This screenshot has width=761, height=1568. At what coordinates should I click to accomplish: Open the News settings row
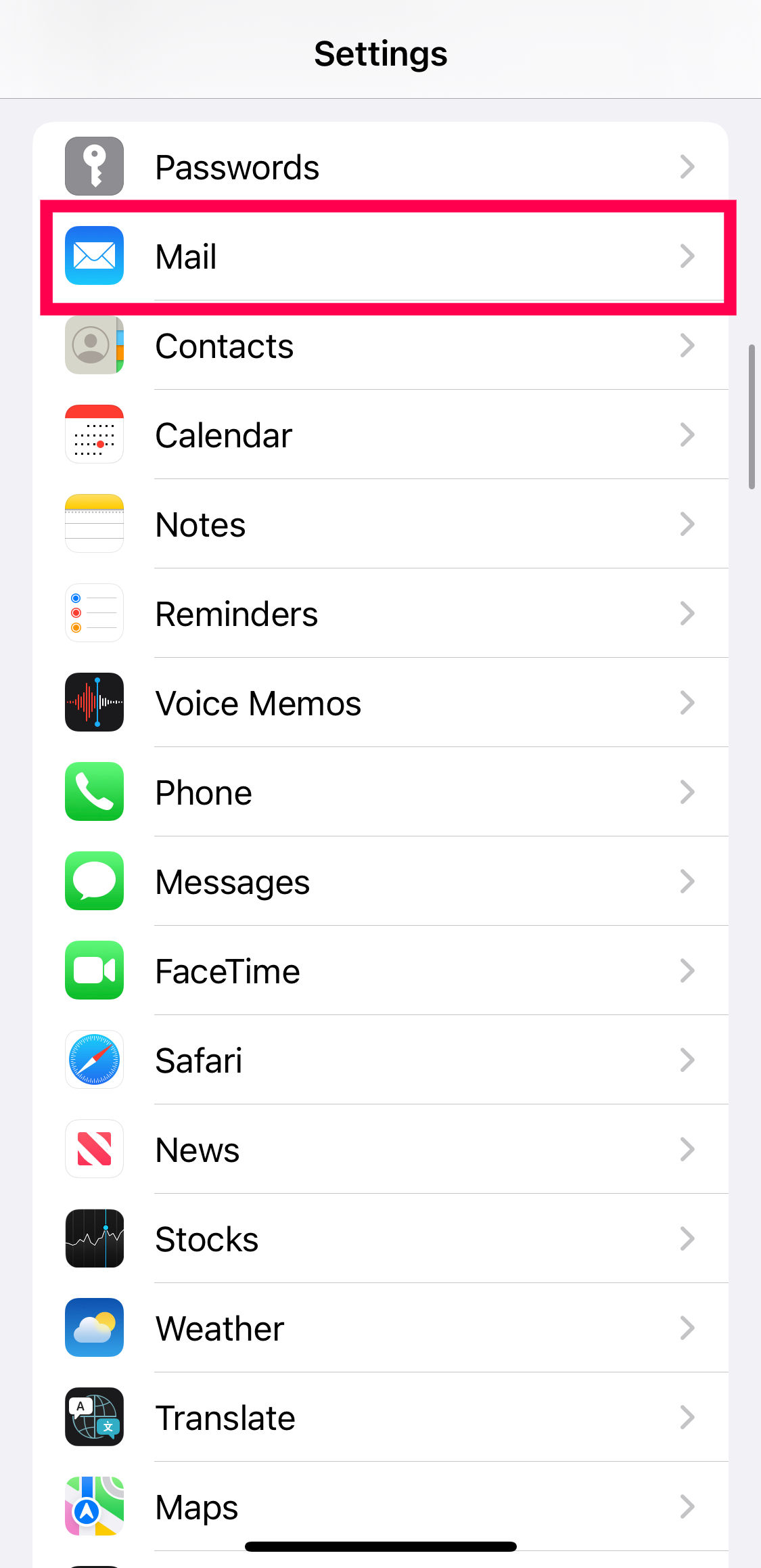(380, 1150)
